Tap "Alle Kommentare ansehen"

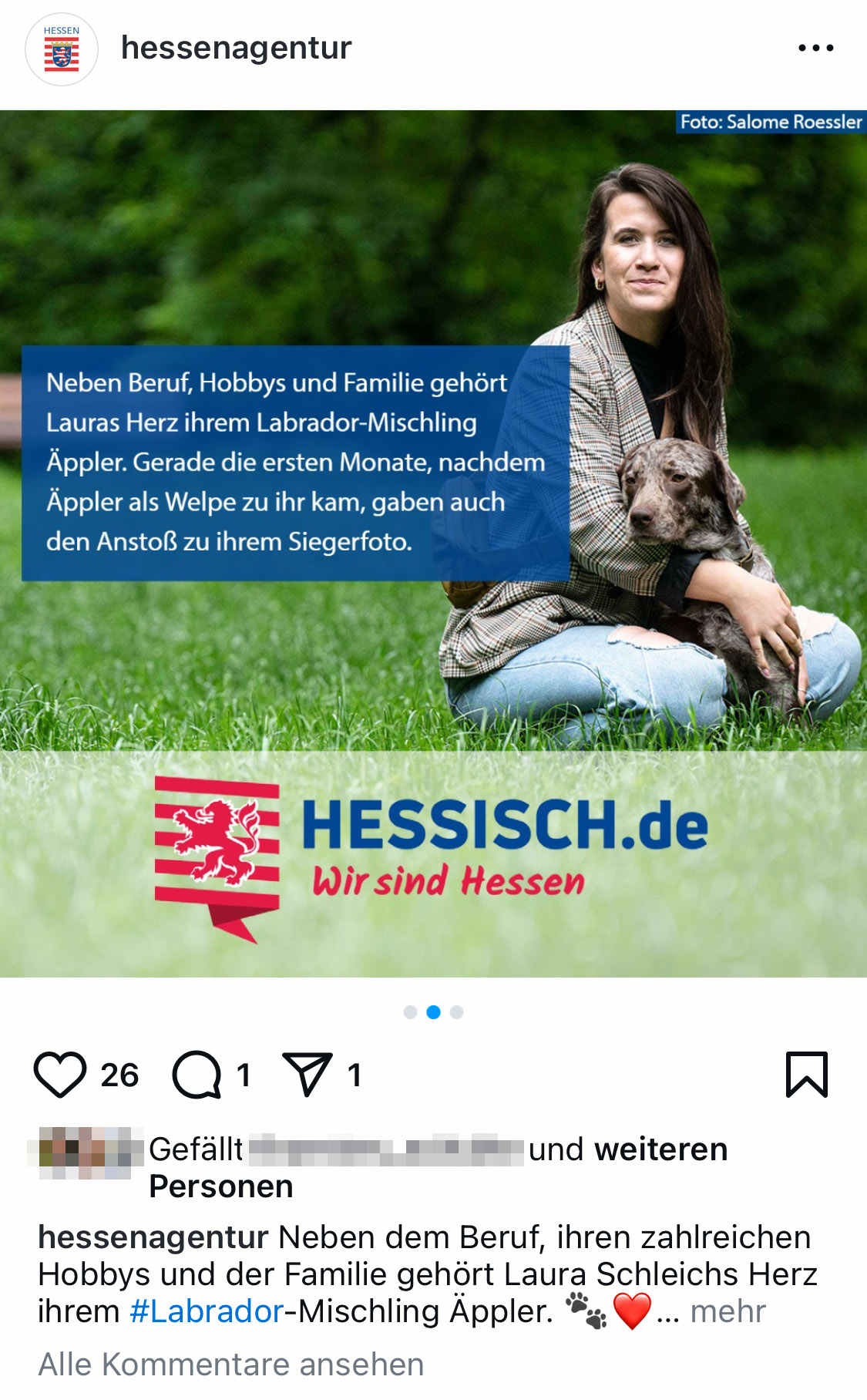(231, 1364)
